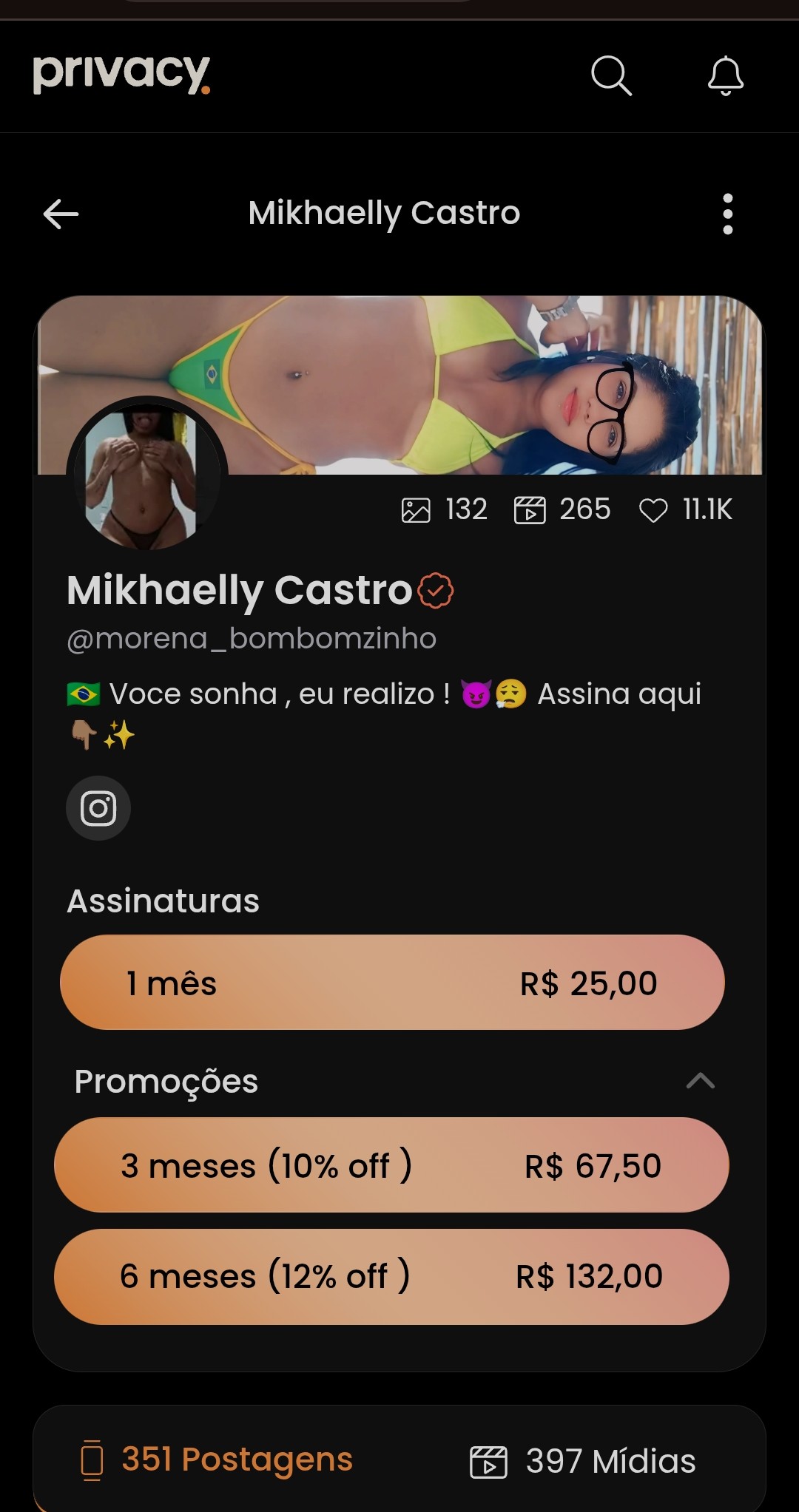Collapse the Promoções section
799x1512 pixels.
pos(700,1081)
